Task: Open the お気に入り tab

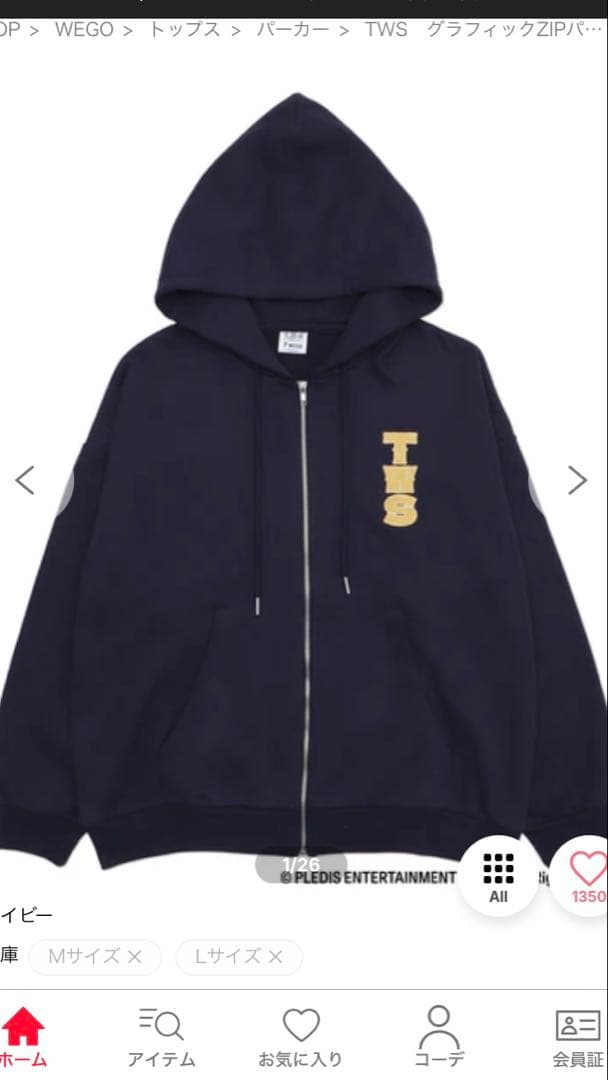Action: coord(300,1038)
